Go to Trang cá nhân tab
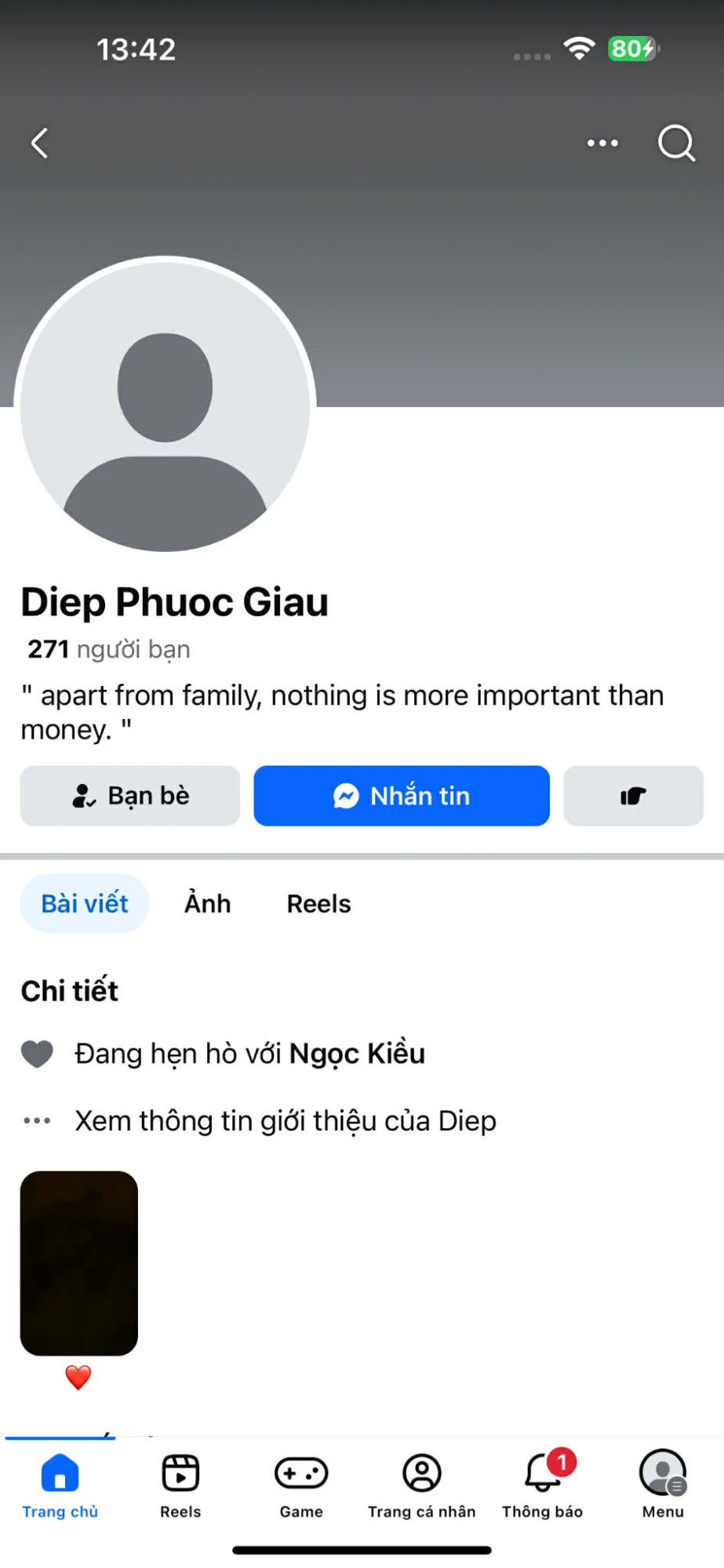This screenshot has width=724, height=1568. pos(422,1486)
